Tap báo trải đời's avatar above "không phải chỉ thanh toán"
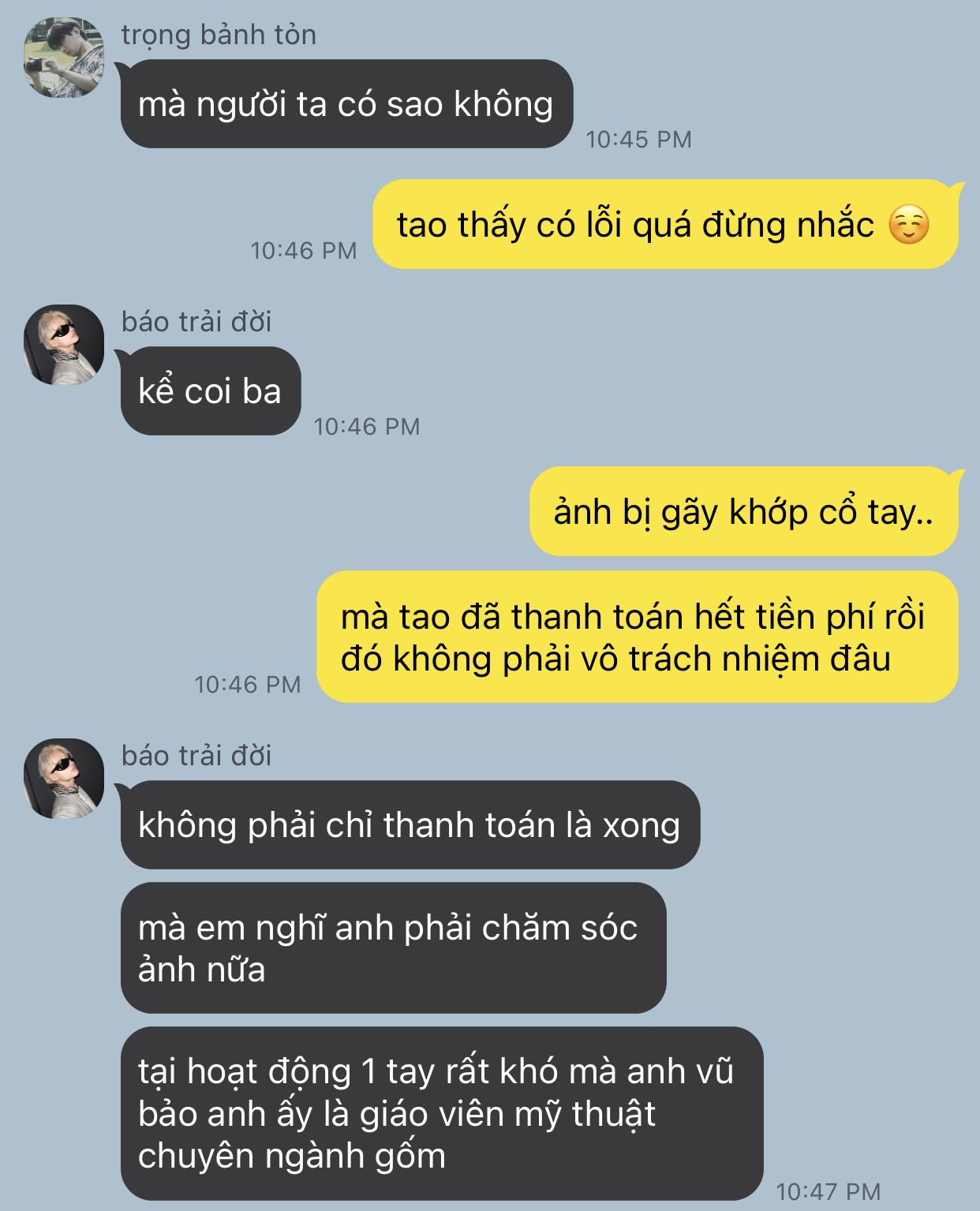This screenshot has height=1211, width=980. click(64, 778)
